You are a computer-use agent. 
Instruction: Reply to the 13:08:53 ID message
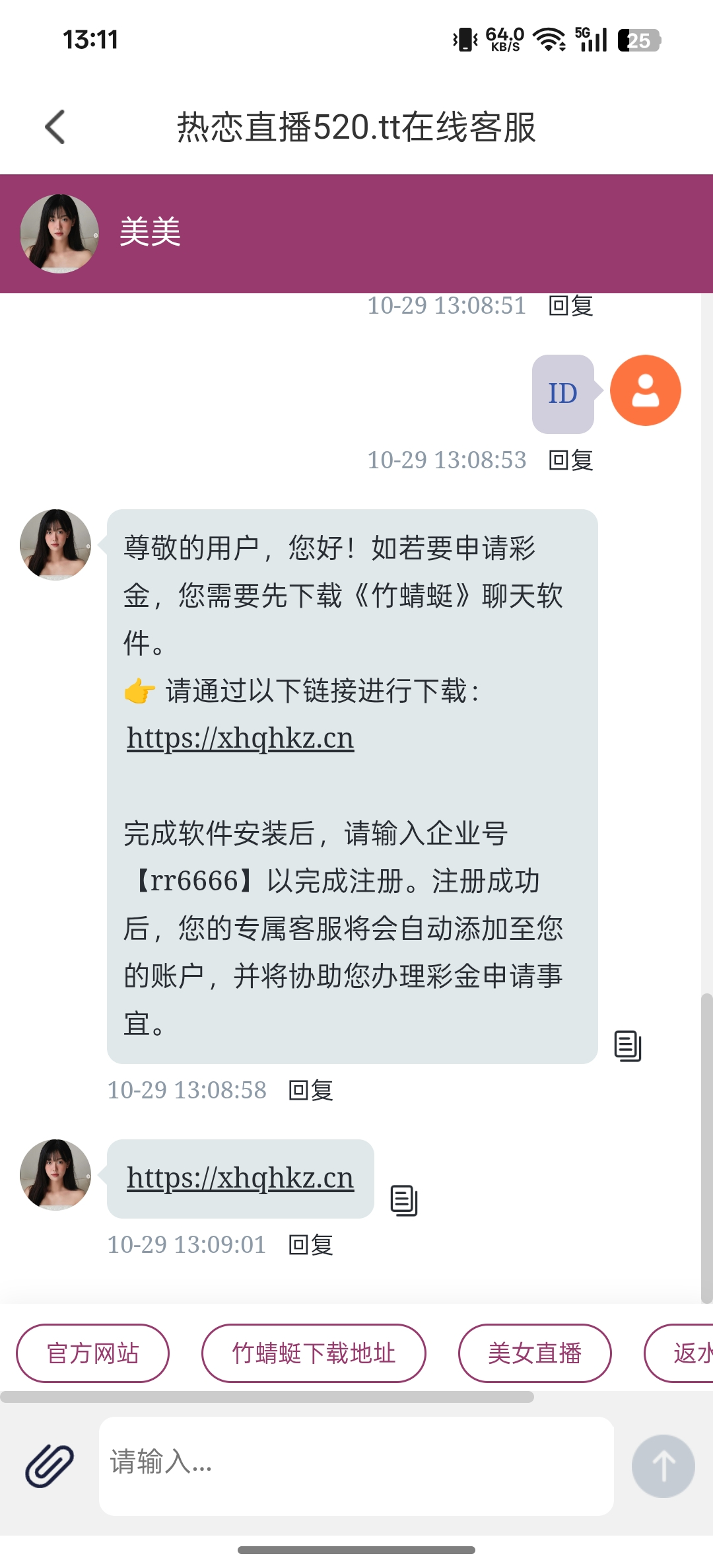[571, 460]
